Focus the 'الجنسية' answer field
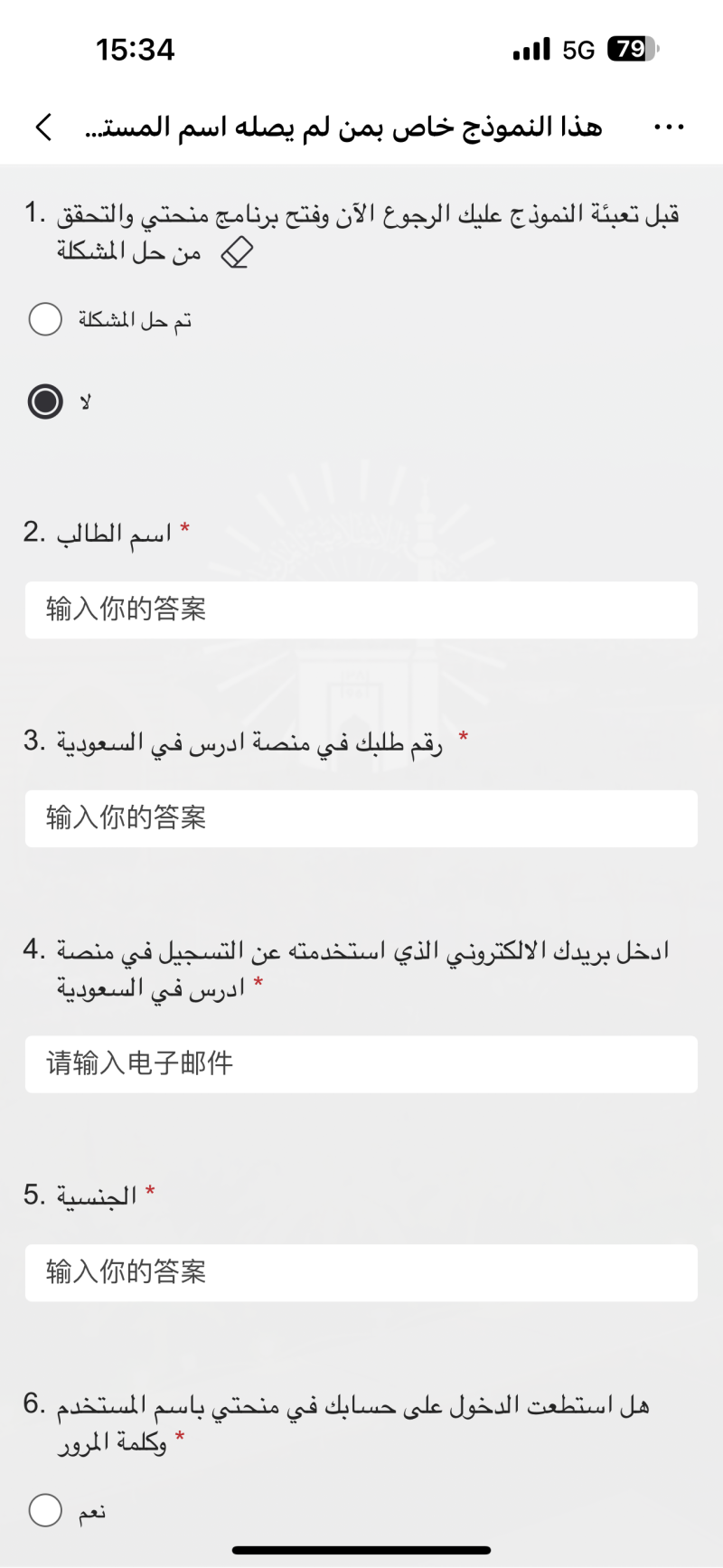Image resolution: width=723 pixels, height=1568 pixels. pyautogui.click(x=361, y=1272)
